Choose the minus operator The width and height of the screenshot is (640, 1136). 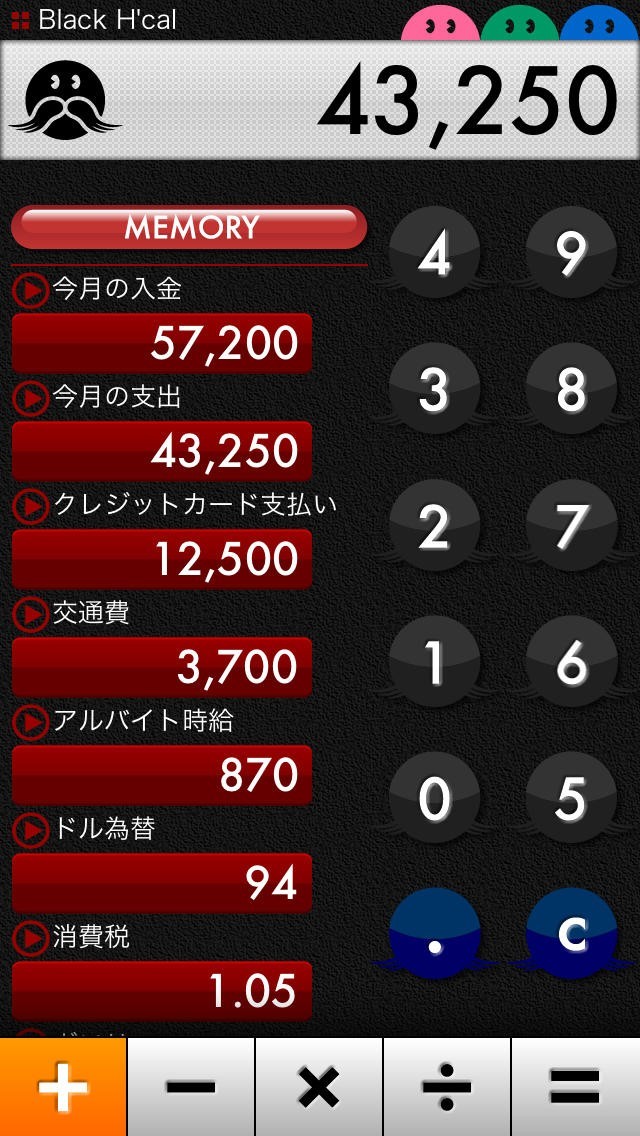[x=191, y=1087]
